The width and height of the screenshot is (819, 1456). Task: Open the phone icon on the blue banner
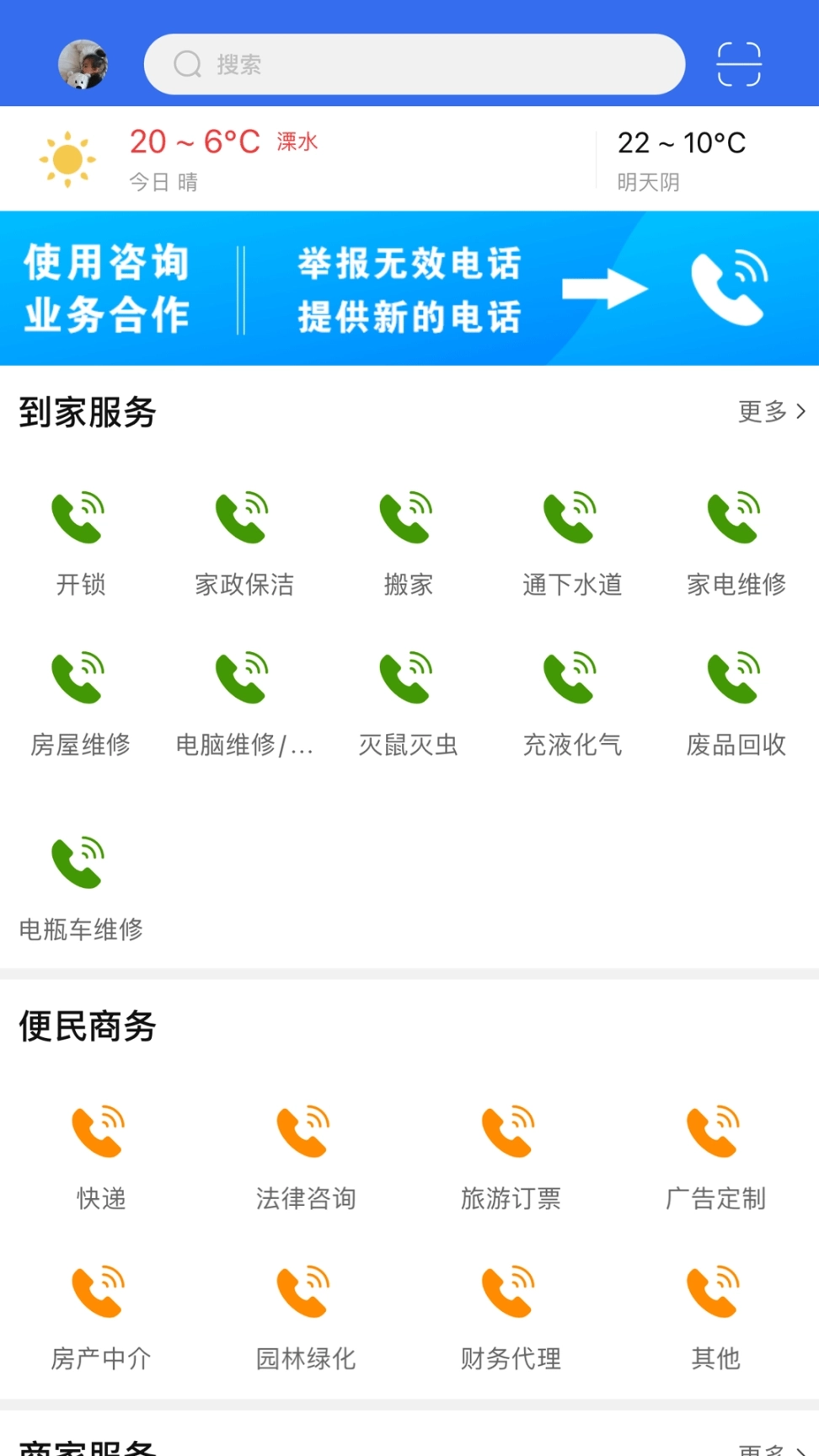click(728, 287)
